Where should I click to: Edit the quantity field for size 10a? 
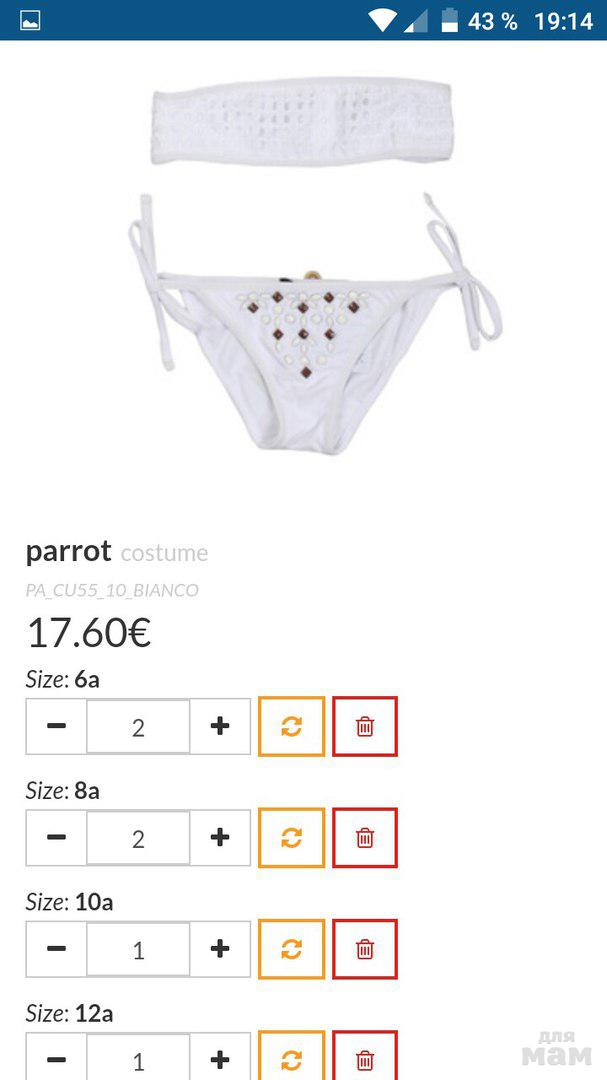[138, 950]
